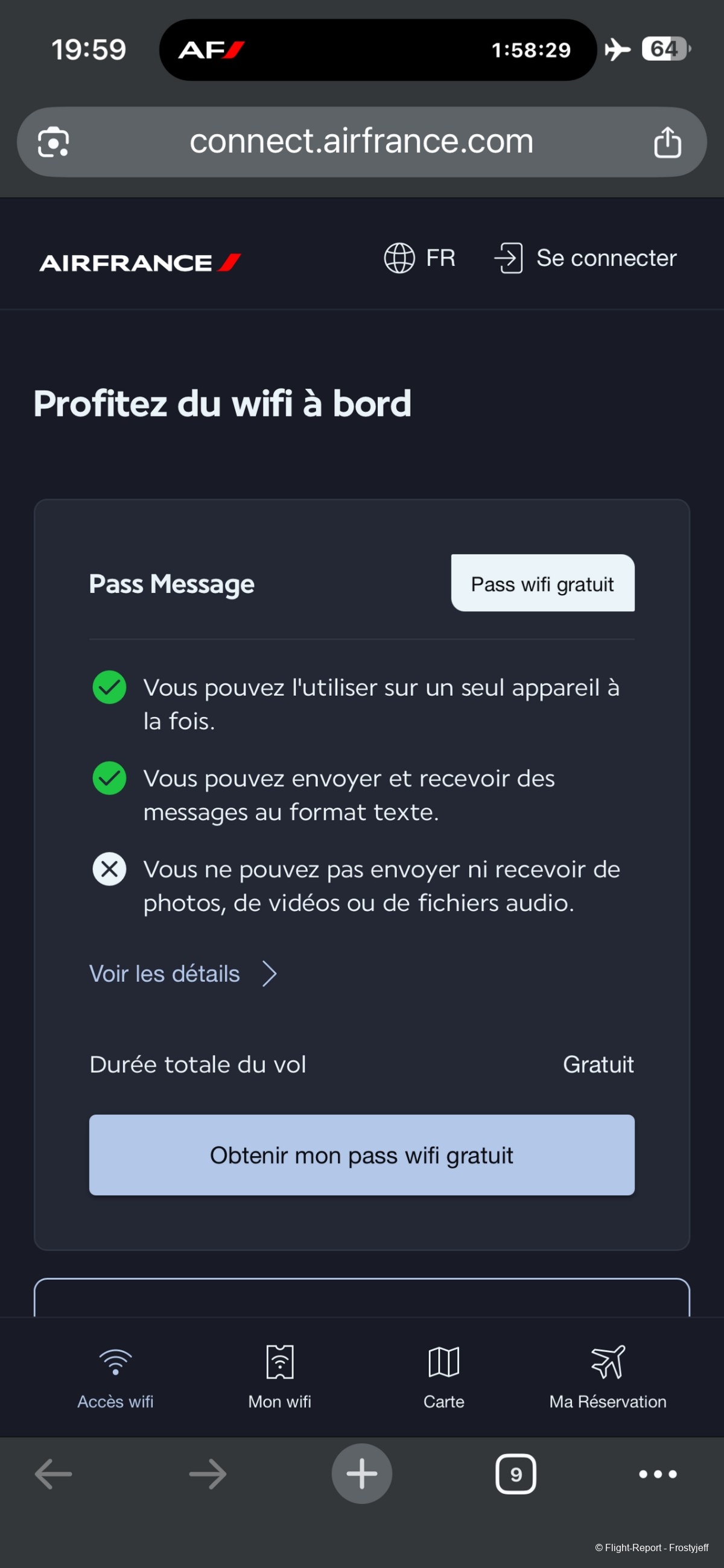Open a new browser tab
Viewport: 724px width, 1568px height.
361,1474
